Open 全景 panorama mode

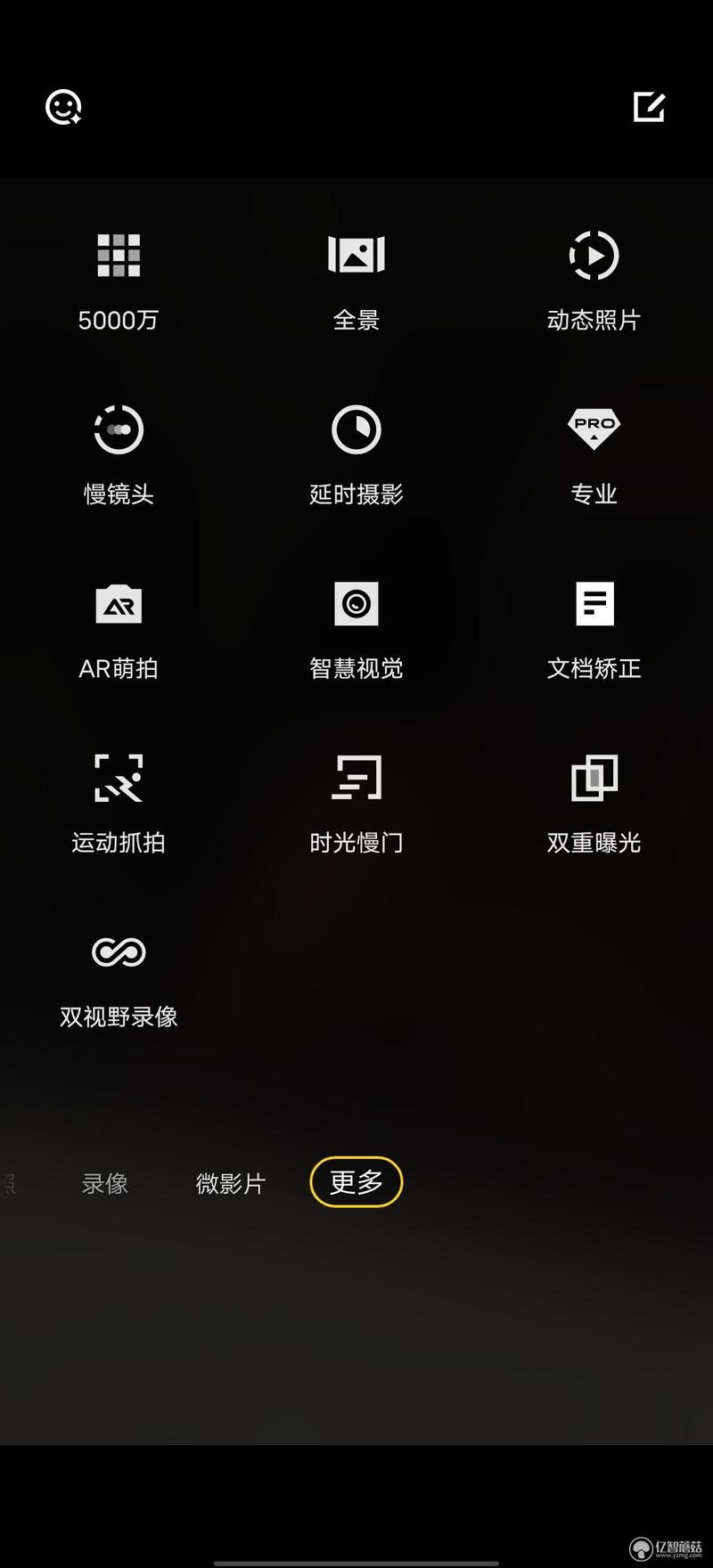tap(356, 281)
